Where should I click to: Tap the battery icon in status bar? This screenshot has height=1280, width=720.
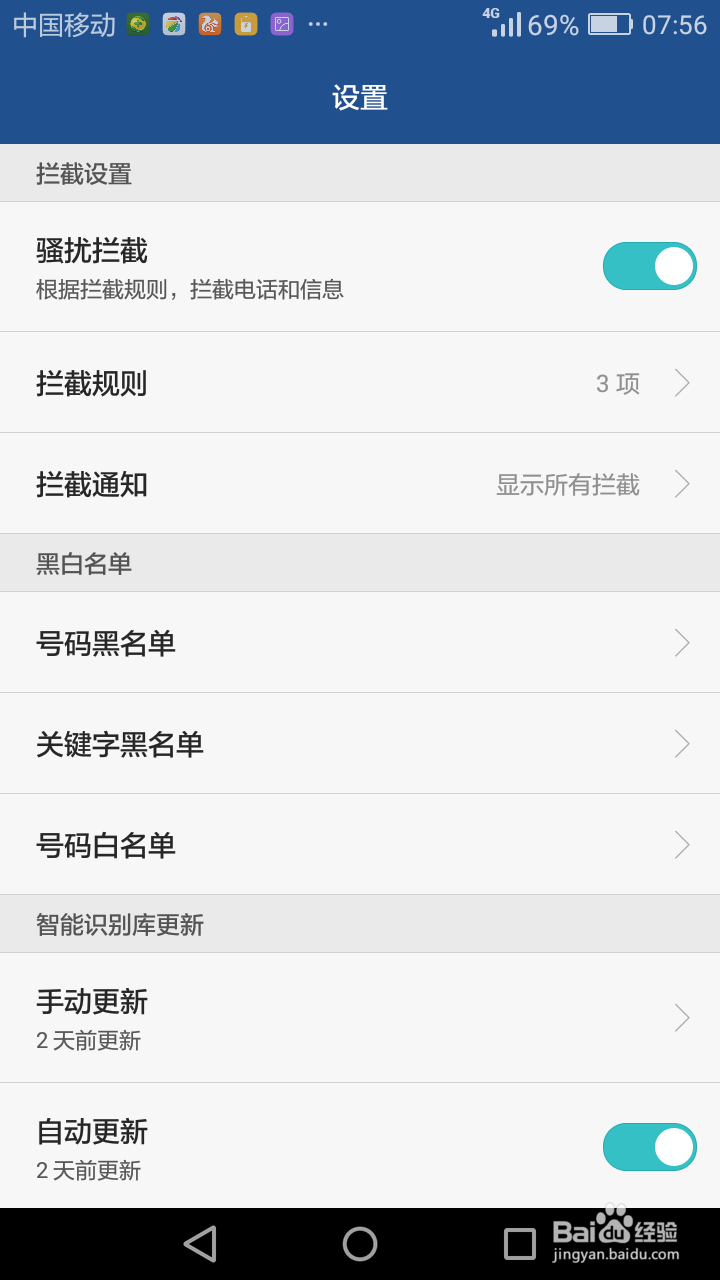(610, 24)
